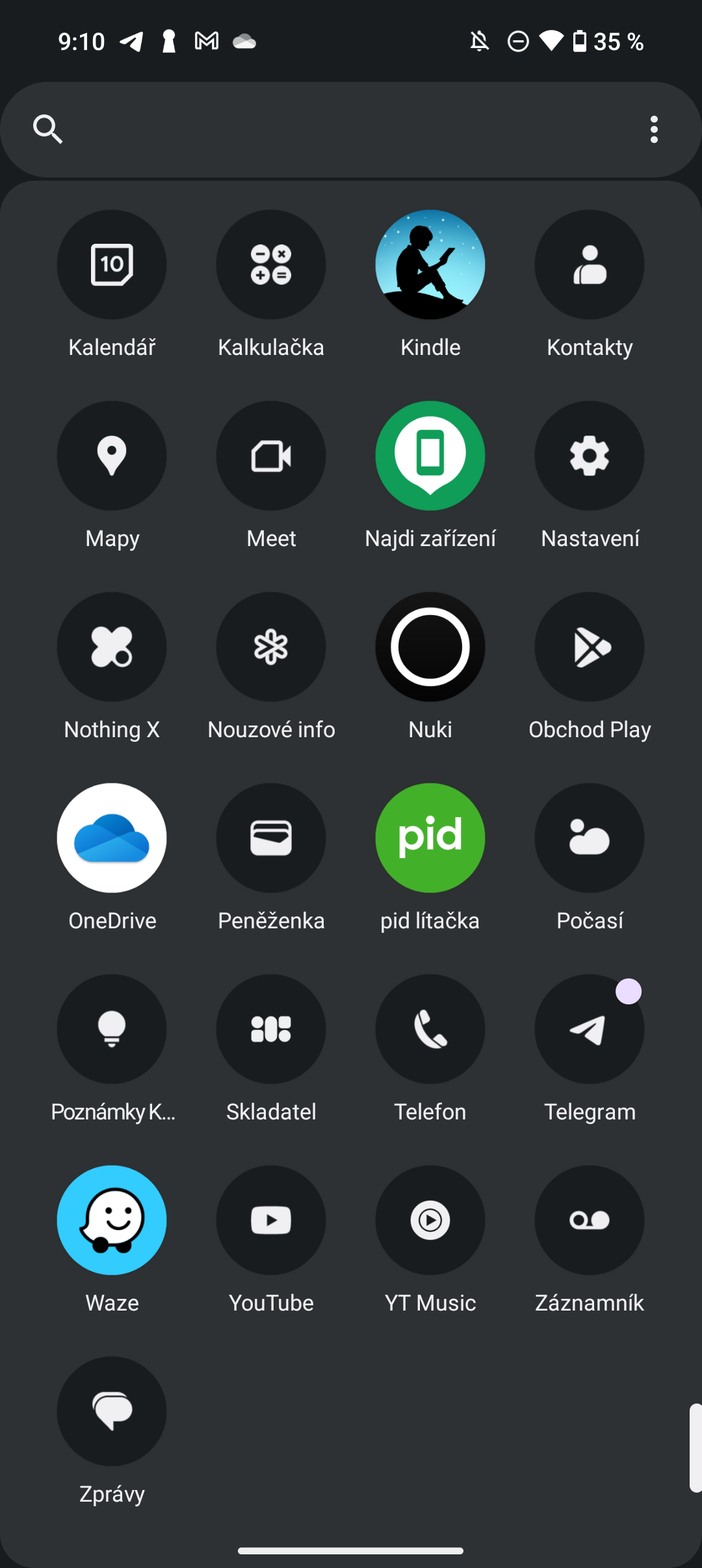This screenshot has width=702, height=1568.
Task: Open pid lítačka
Action: click(430, 837)
